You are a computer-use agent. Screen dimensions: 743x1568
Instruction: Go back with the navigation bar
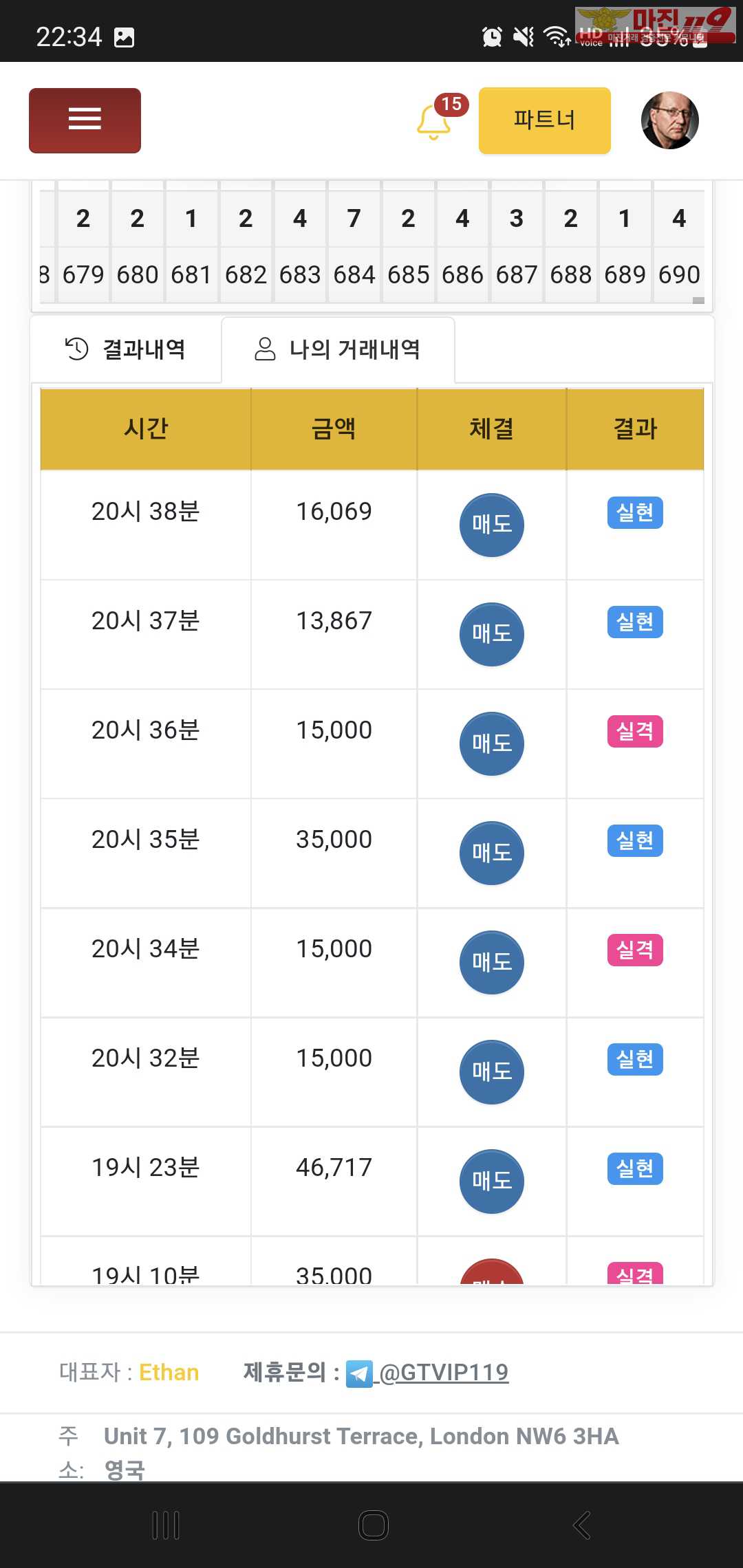click(x=582, y=1525)
